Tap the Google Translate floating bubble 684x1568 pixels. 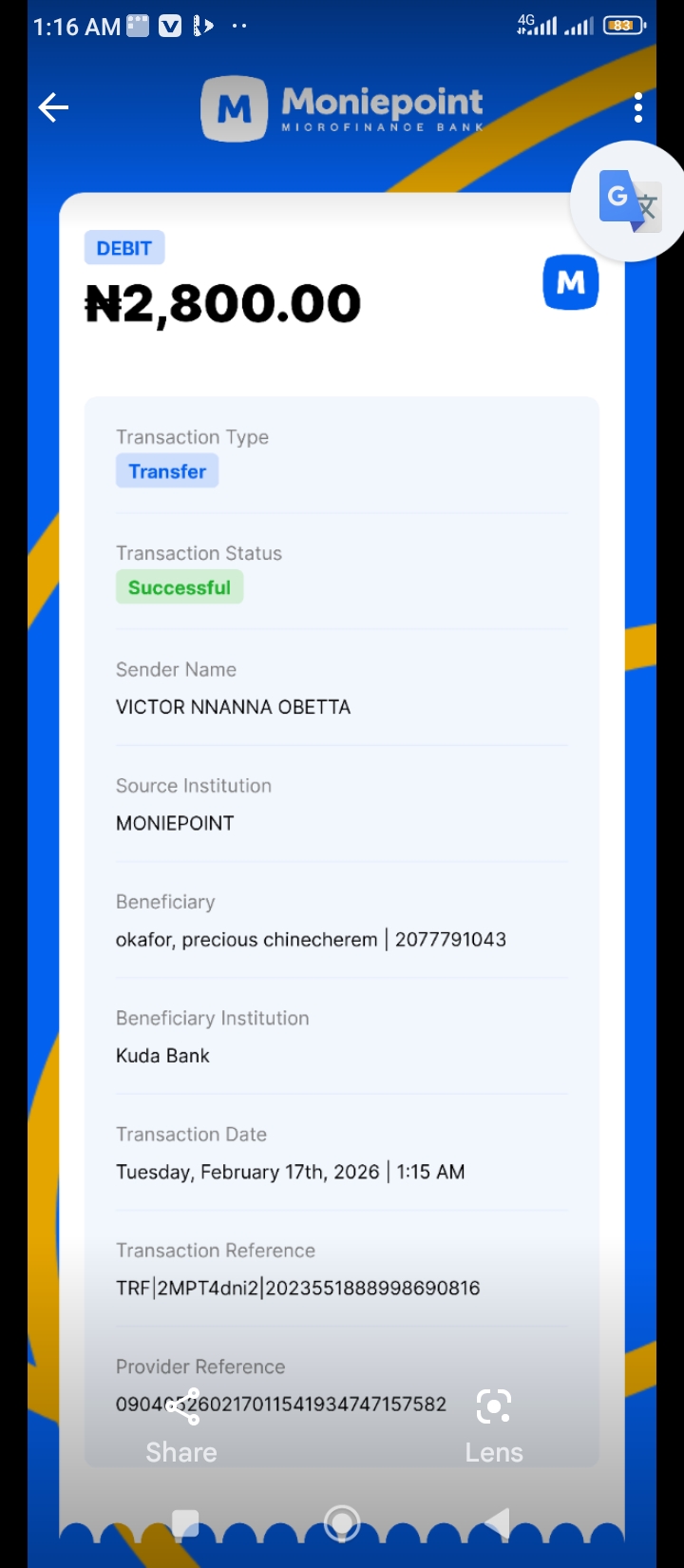coord(629,201)
